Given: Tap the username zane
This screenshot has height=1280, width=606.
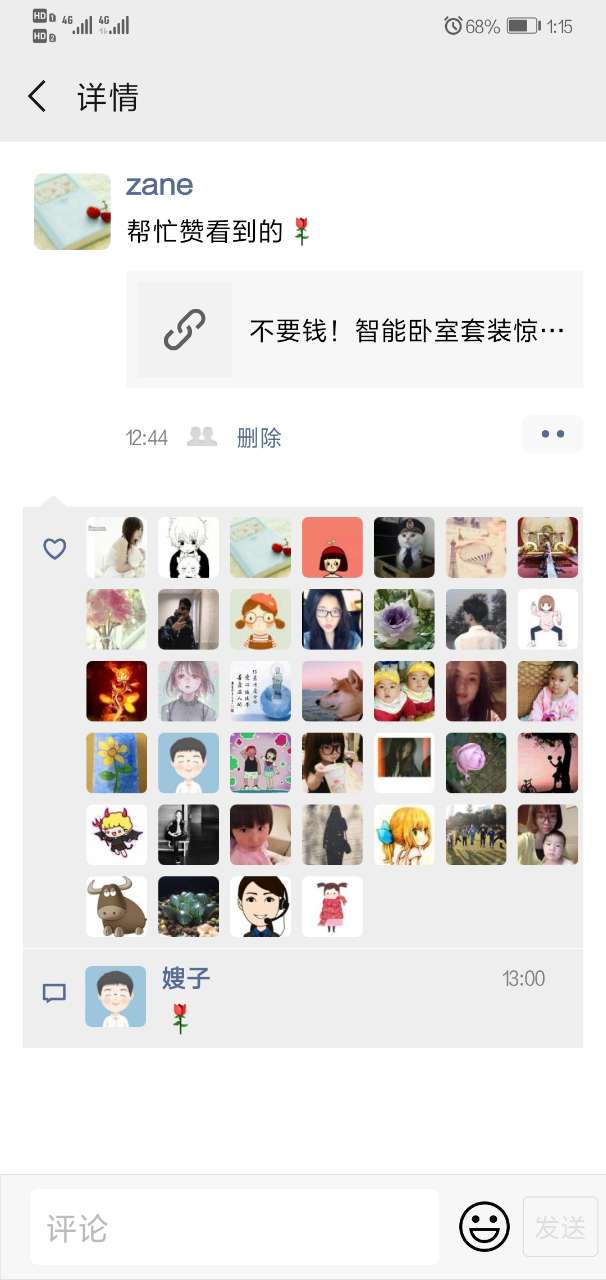Looking at the screenshot, I should (x=159, y=185).
